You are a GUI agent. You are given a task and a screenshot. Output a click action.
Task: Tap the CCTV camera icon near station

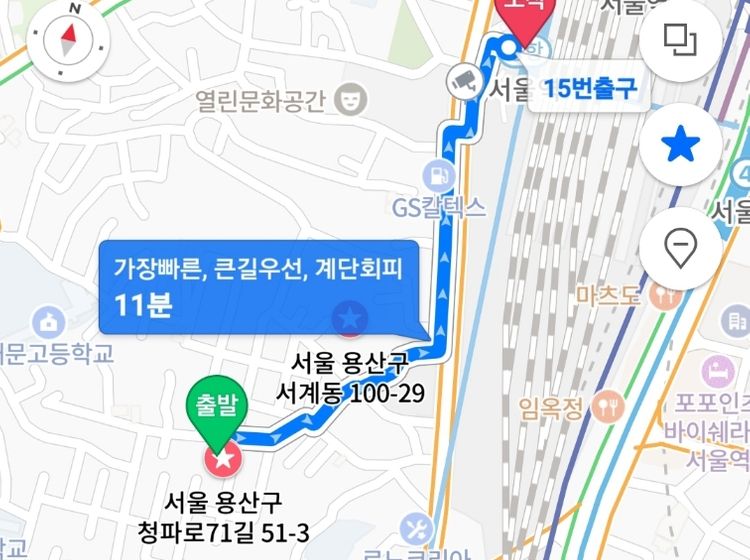click(465, 78)
